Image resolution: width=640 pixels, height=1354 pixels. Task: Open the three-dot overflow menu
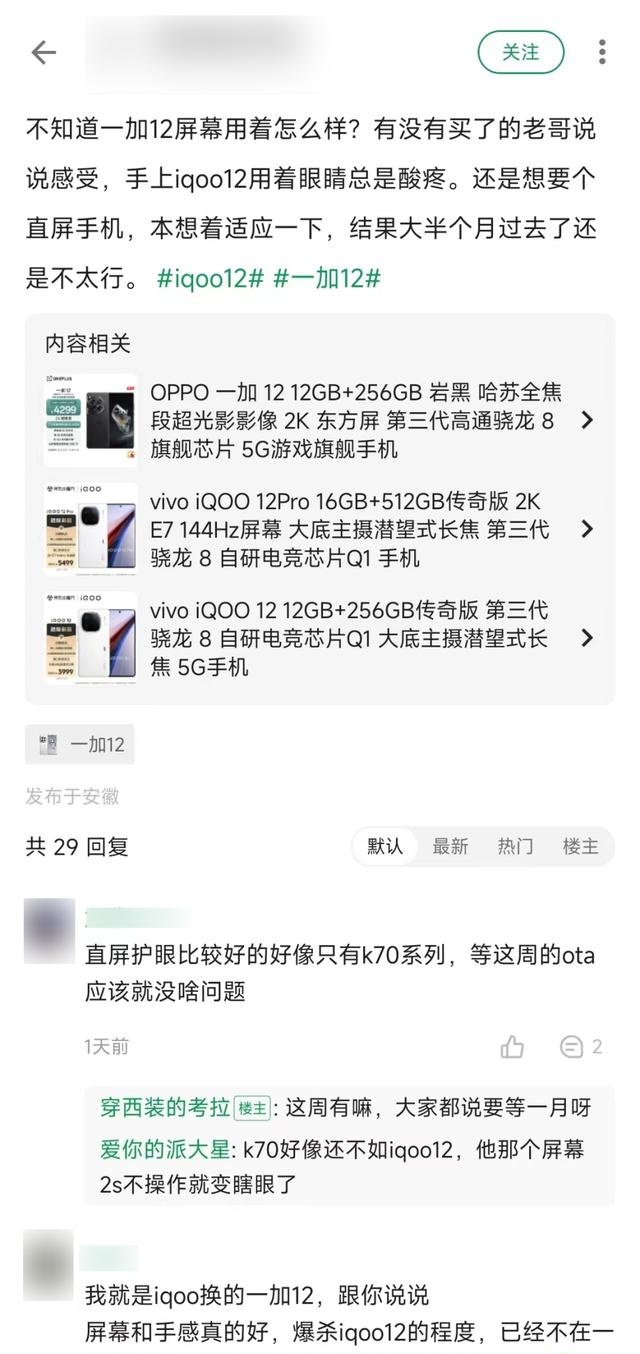(x=601, y=52)
